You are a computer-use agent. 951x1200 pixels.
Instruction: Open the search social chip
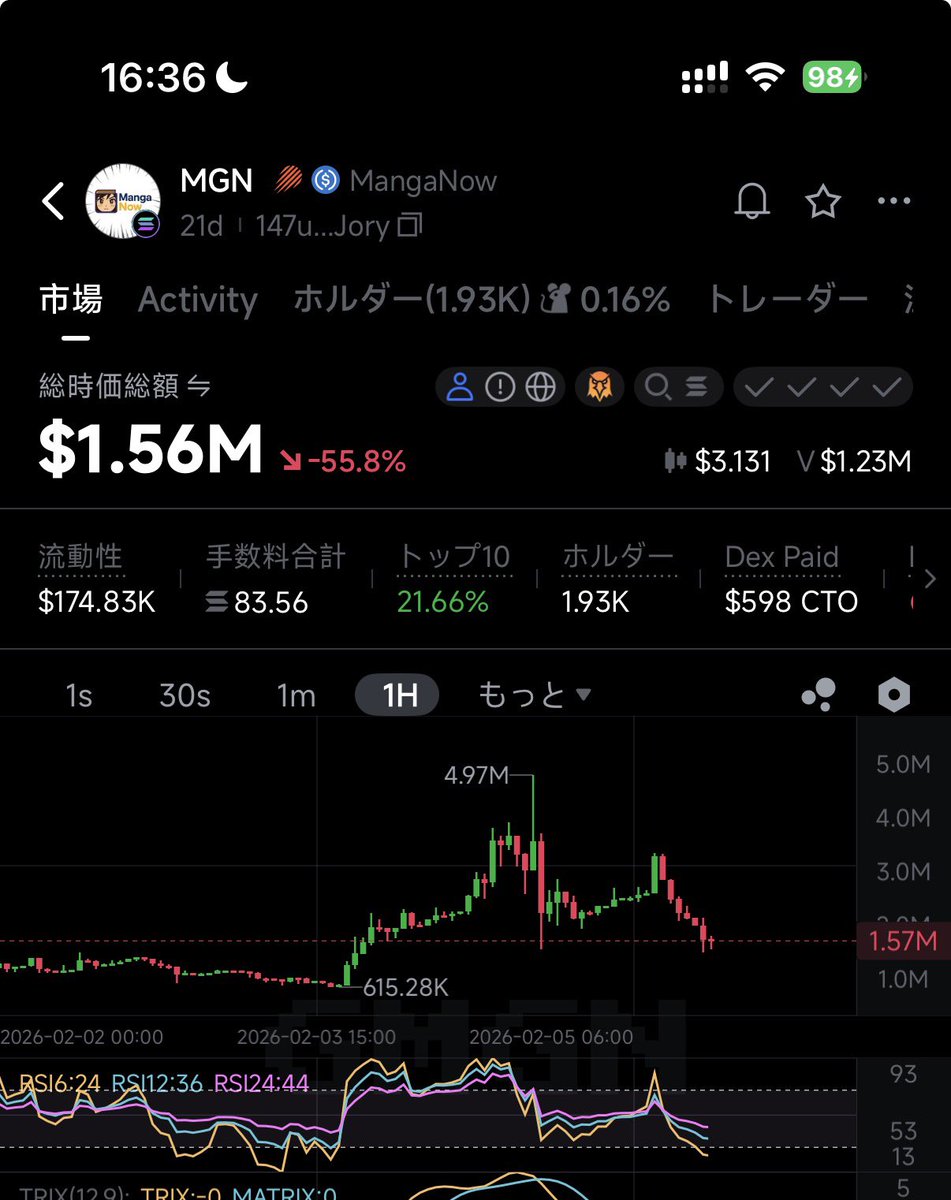(x=676, y=387)
